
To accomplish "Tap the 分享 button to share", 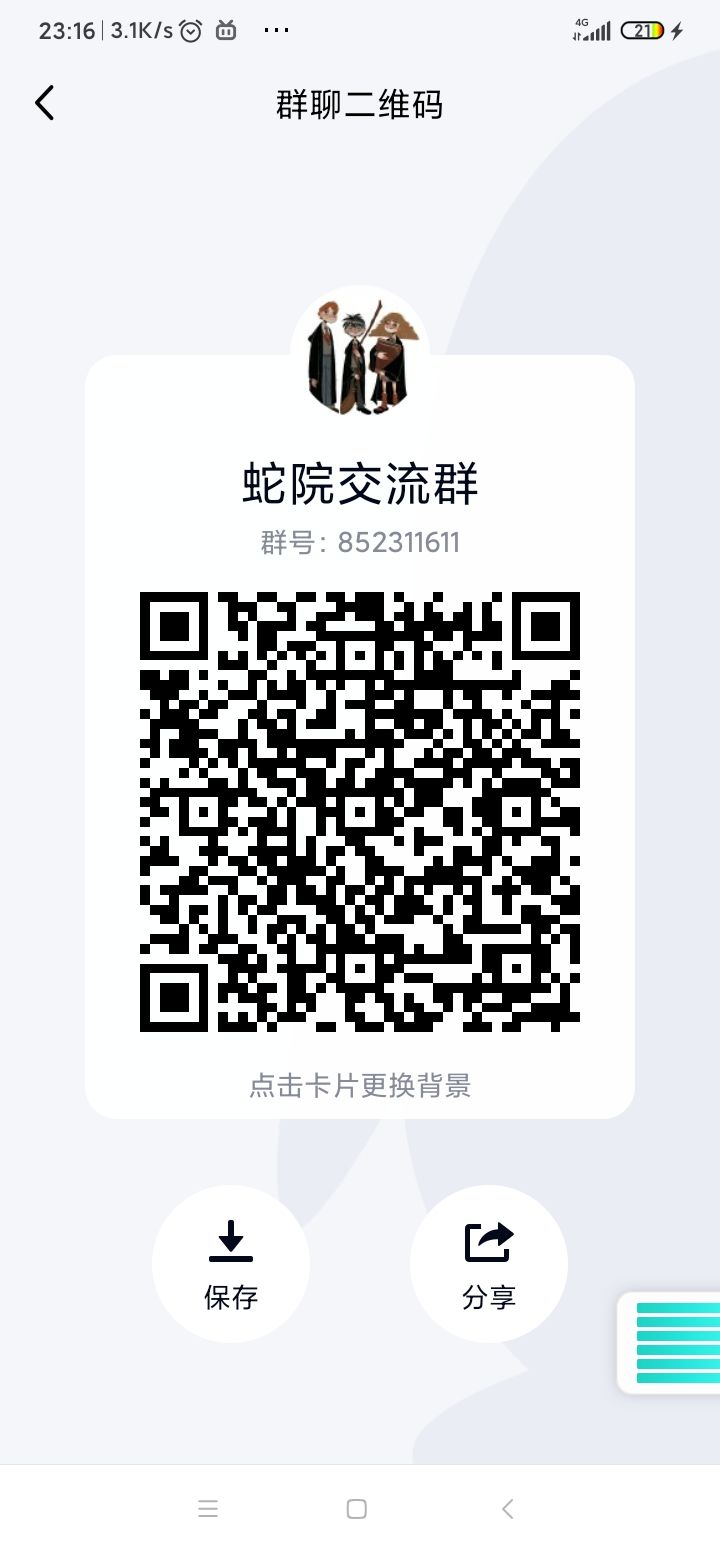I will (x=487, y=1296).
